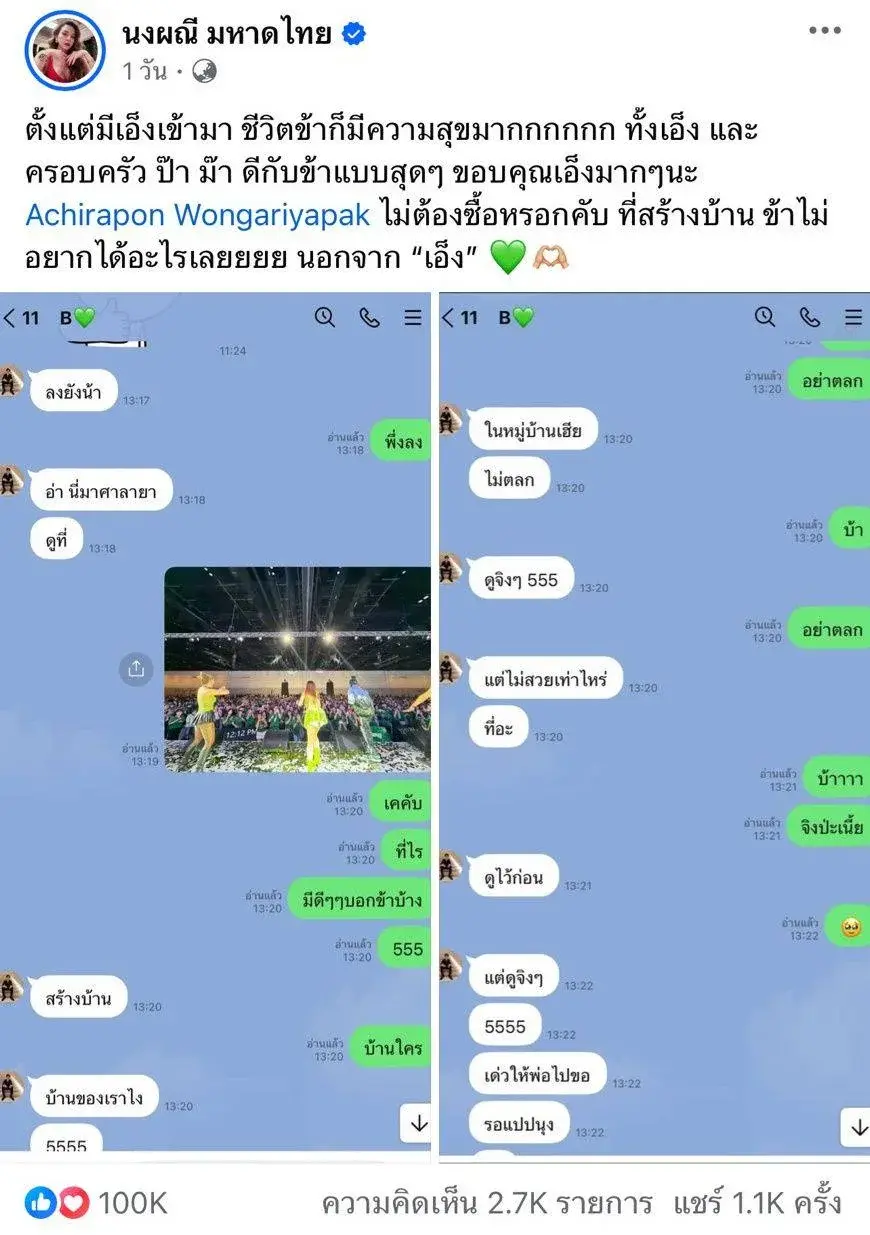Open tagged profile Achirapon Wongariyapak
This screenshot has height=1235, width=870.
[x=198, y=215]
